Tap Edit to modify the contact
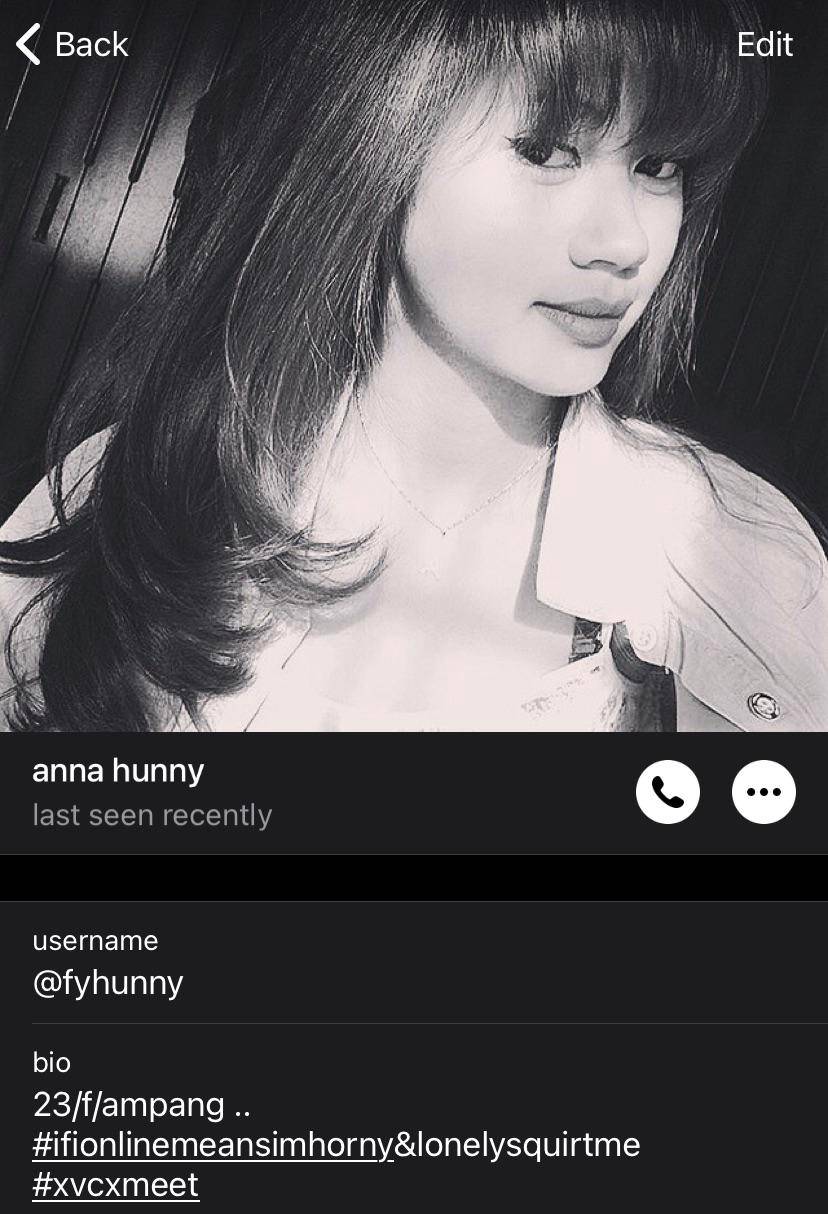 [765, 44]
